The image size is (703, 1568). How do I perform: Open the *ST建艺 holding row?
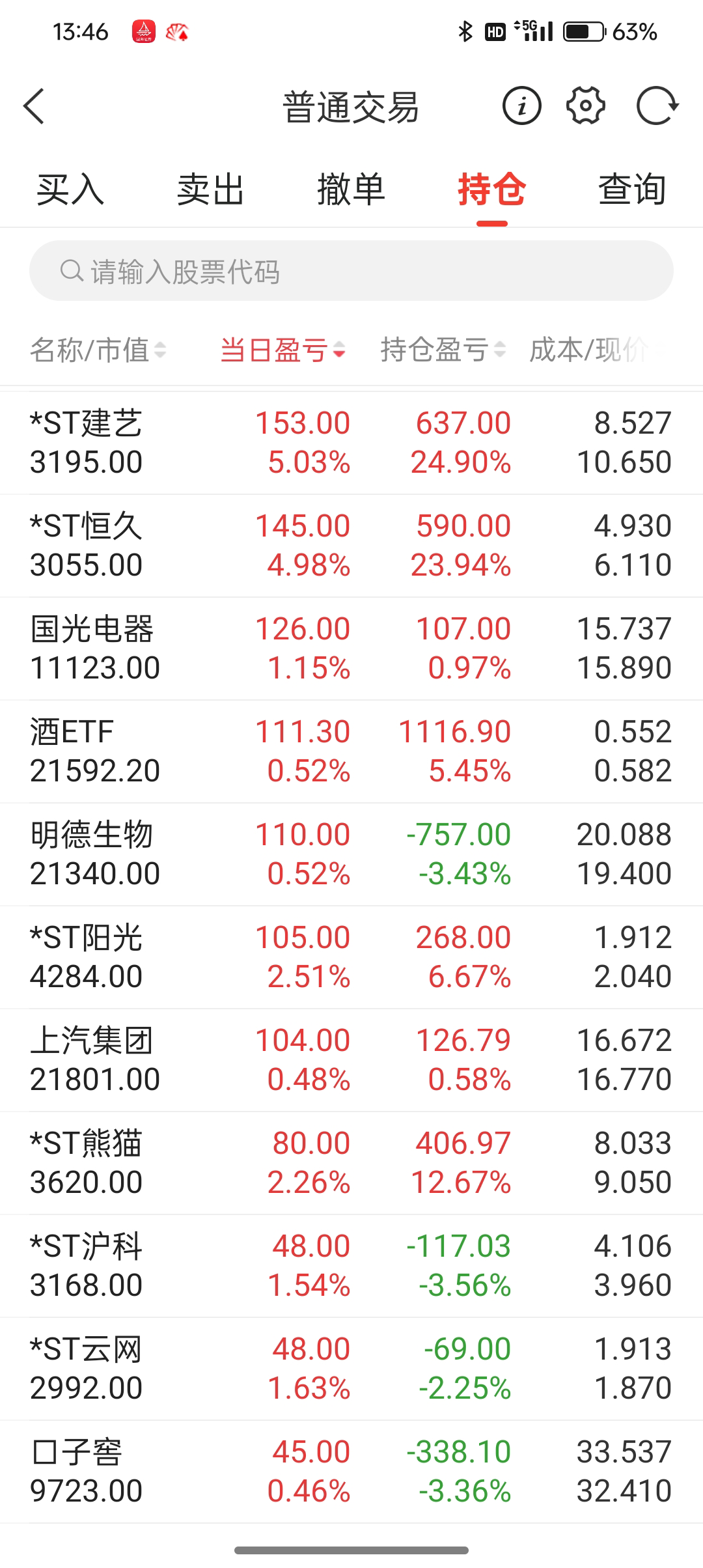coord(351,443)
